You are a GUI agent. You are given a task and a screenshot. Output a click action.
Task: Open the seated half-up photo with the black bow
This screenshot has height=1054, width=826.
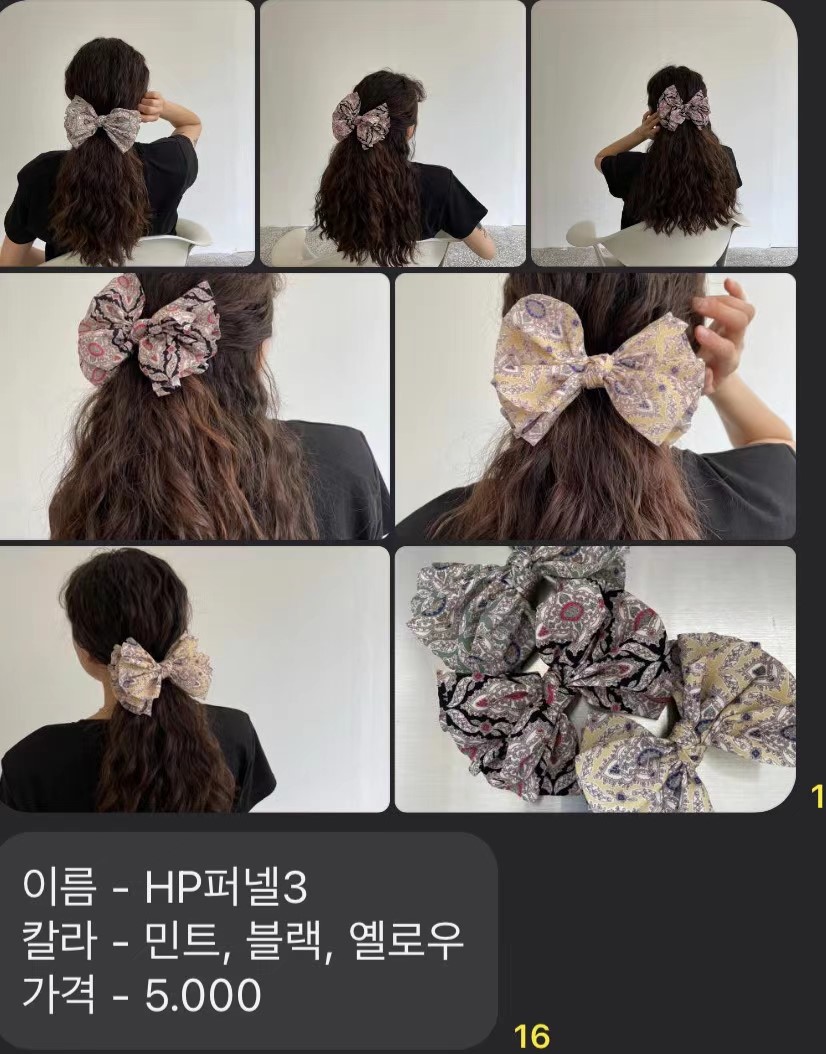click(x=392, y=133)
